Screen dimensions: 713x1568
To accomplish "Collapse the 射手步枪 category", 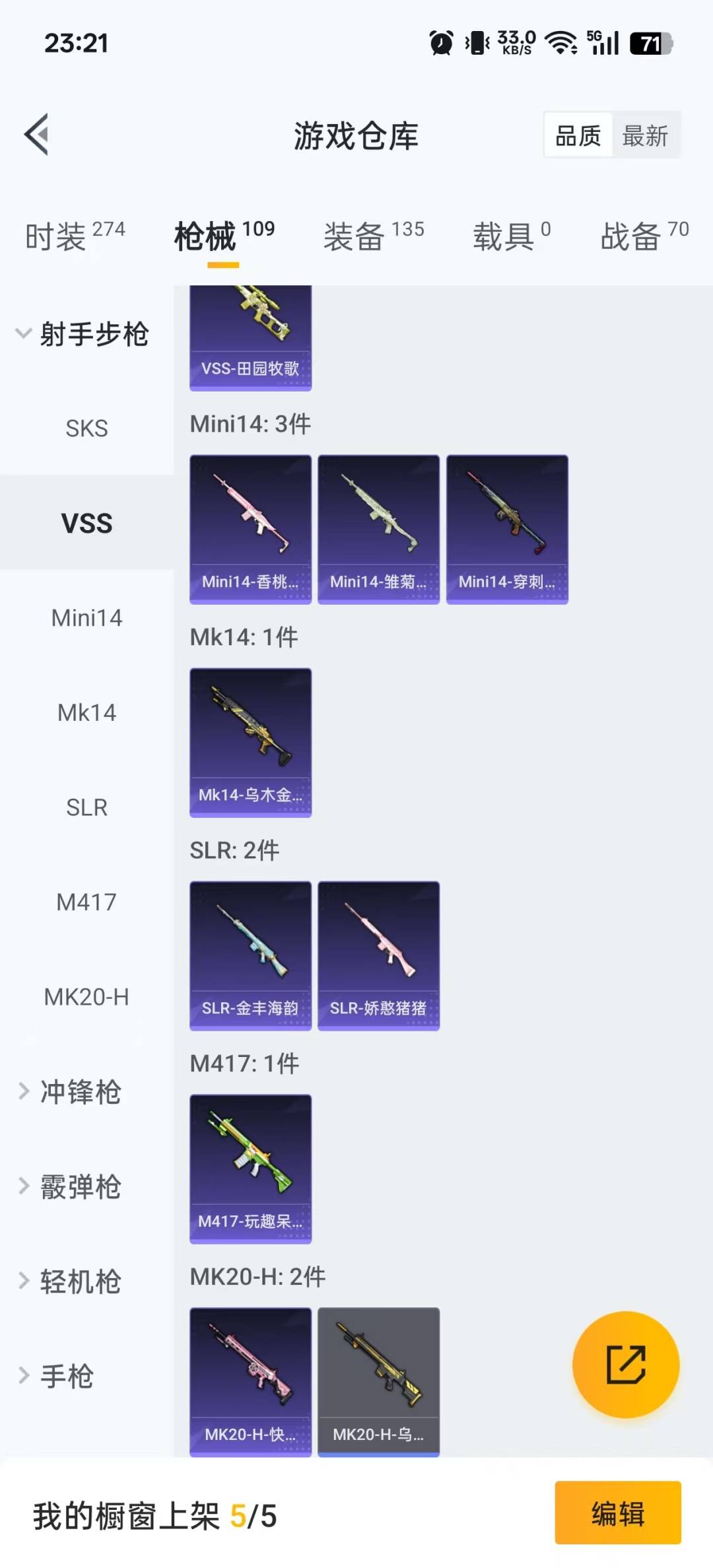I will tap(83, 333).
